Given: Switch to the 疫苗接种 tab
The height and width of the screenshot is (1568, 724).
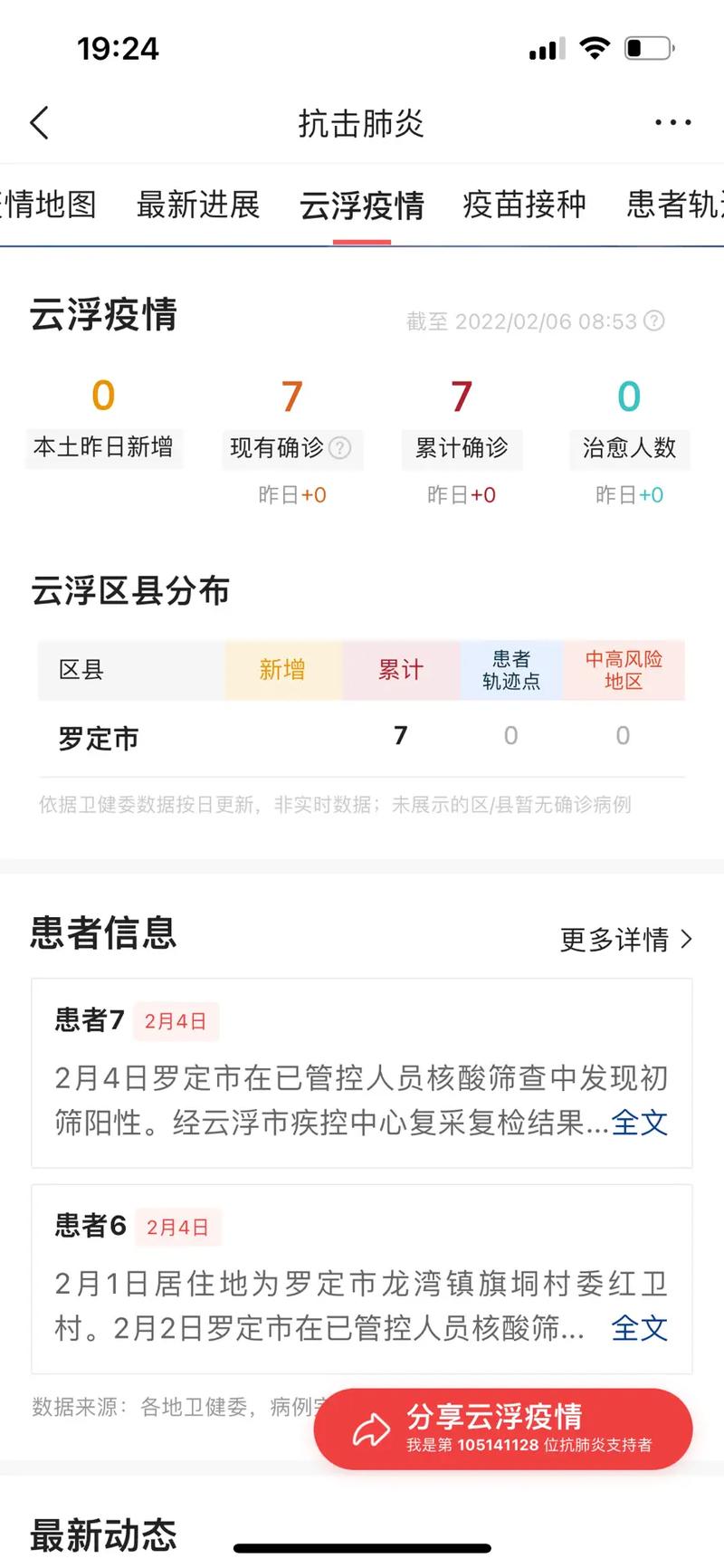Looking at the screenshot, I should tap(523, 206).
